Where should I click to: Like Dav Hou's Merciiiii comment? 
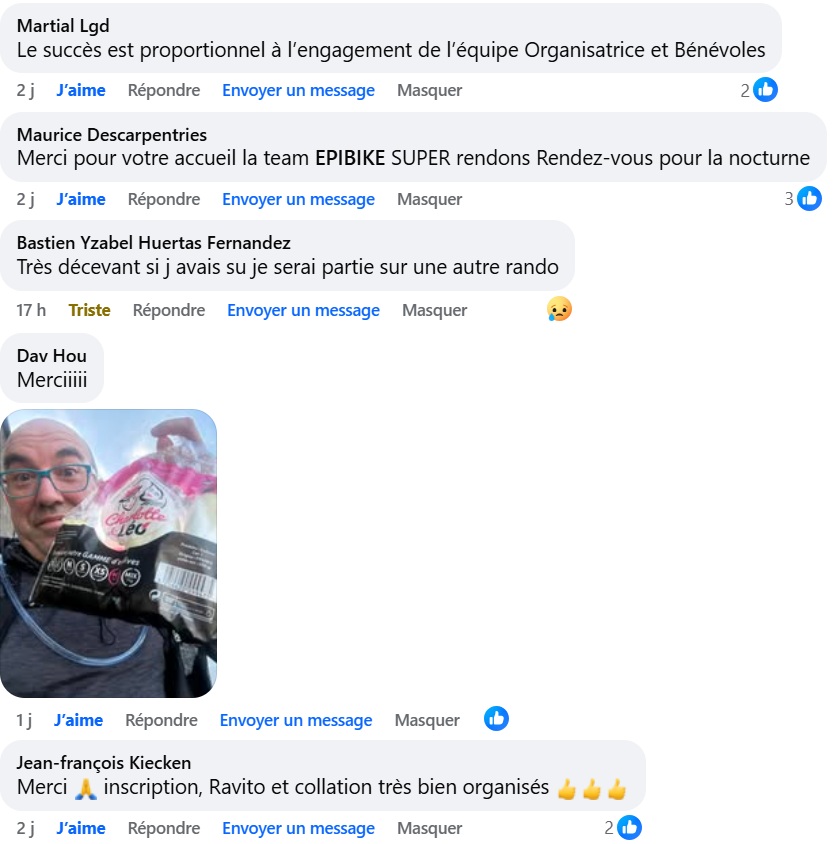tap(78, 720)
